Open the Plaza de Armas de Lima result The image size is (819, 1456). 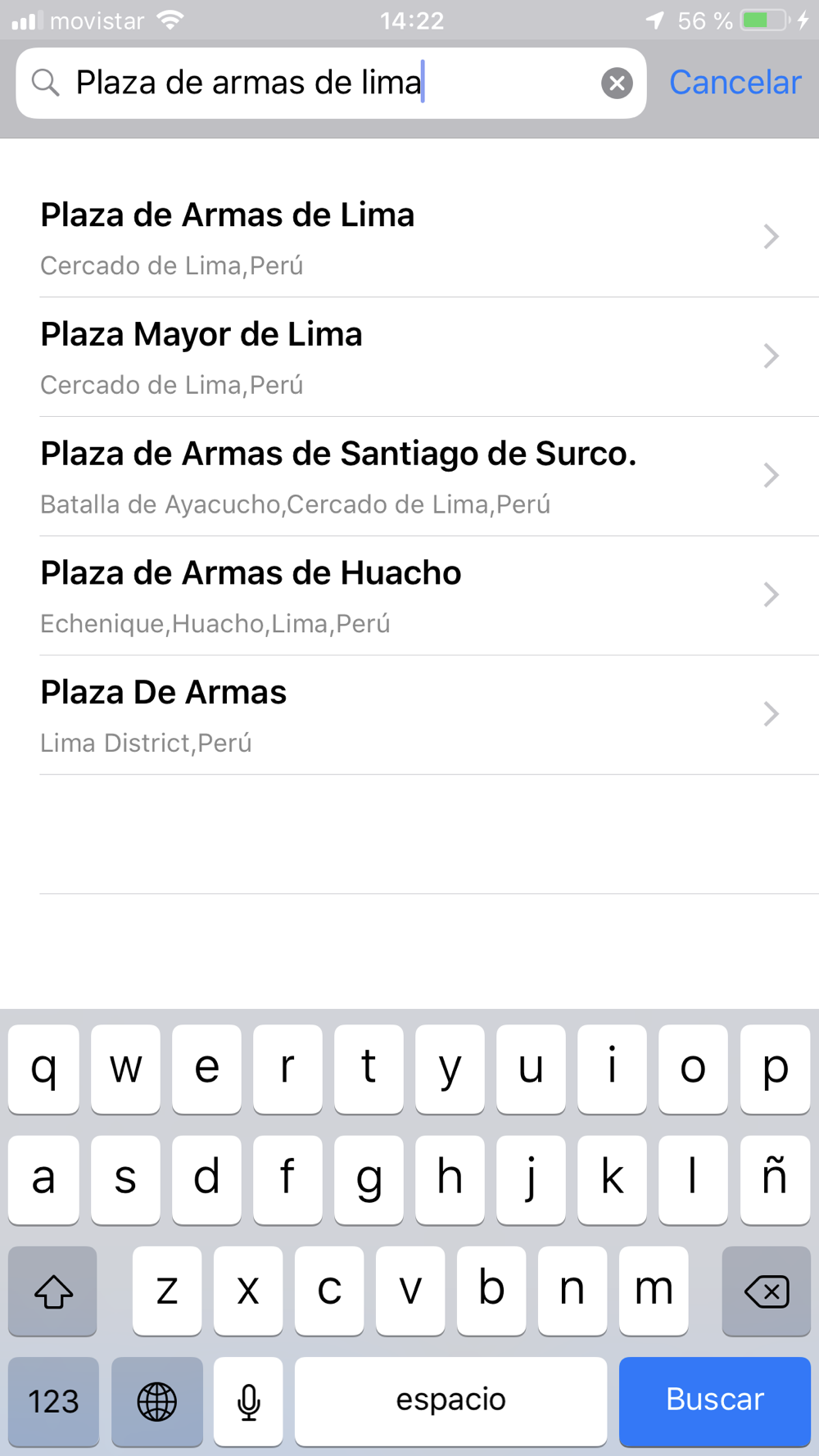tap(409, 237)
